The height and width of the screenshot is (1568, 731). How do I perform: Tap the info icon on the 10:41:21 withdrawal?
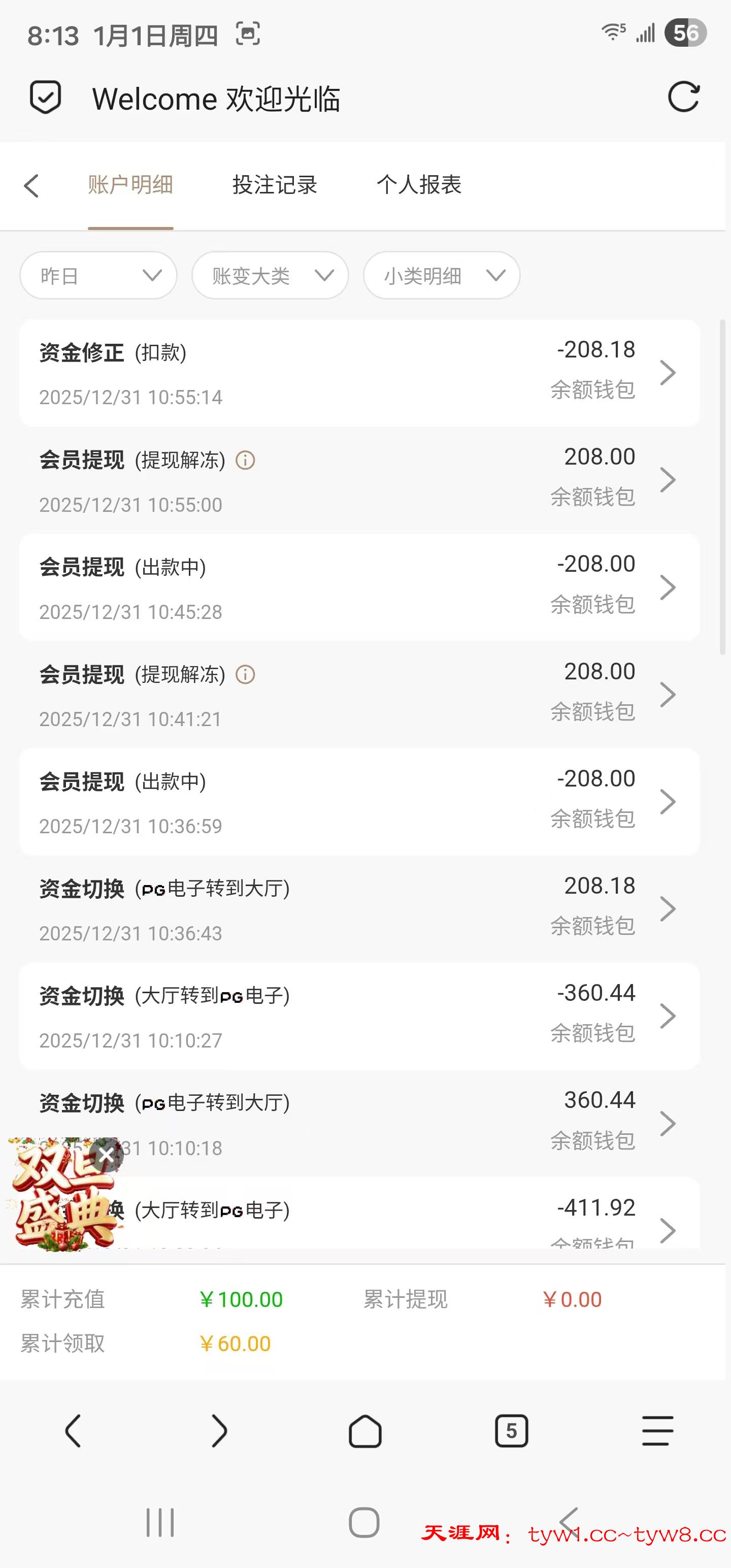245,674
